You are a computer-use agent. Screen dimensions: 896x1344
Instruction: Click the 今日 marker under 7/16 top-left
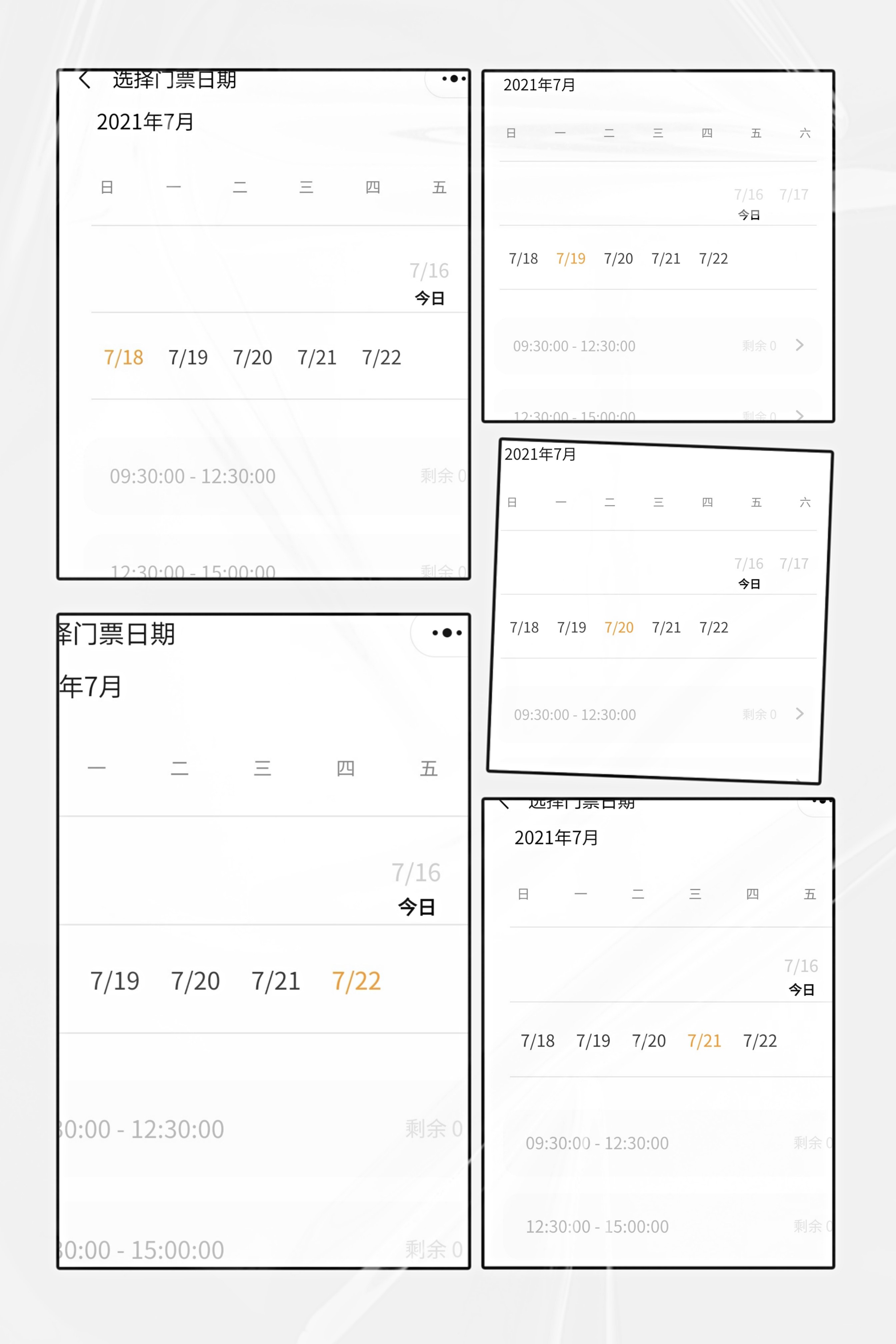click(x=430, y=298)
